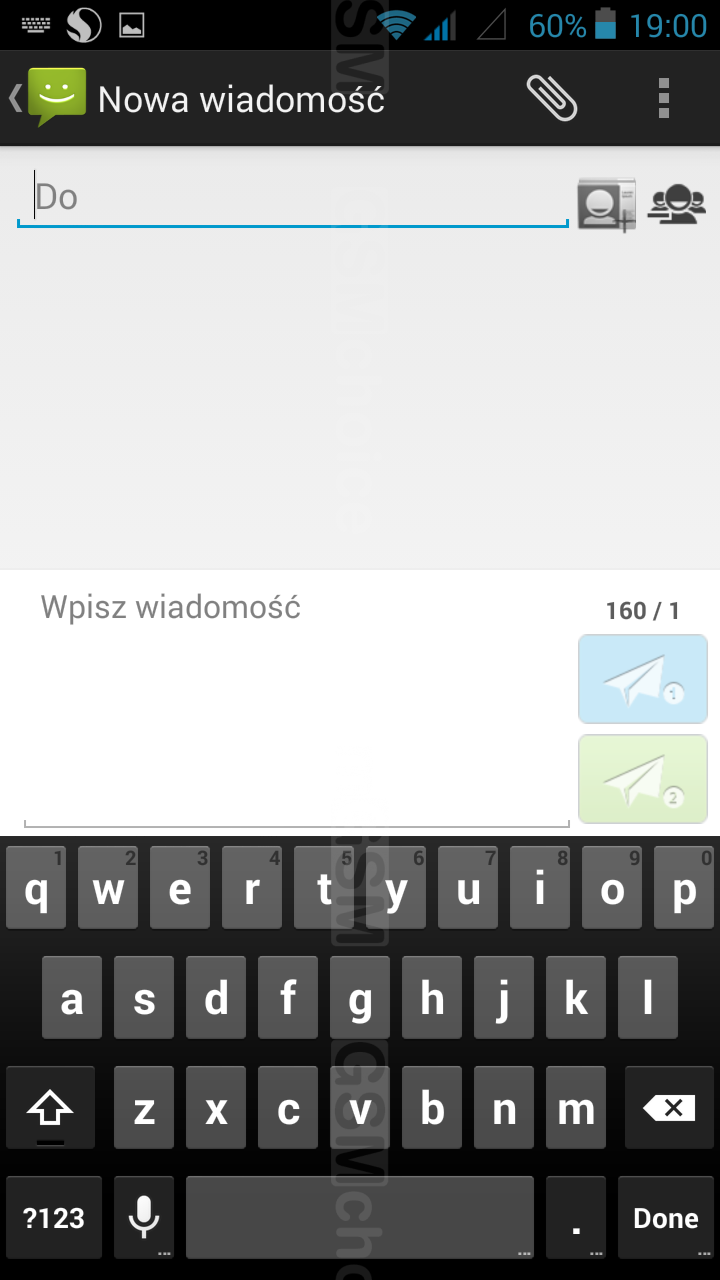
Task: Send message using SIM 1
Action: click(642, 679)
